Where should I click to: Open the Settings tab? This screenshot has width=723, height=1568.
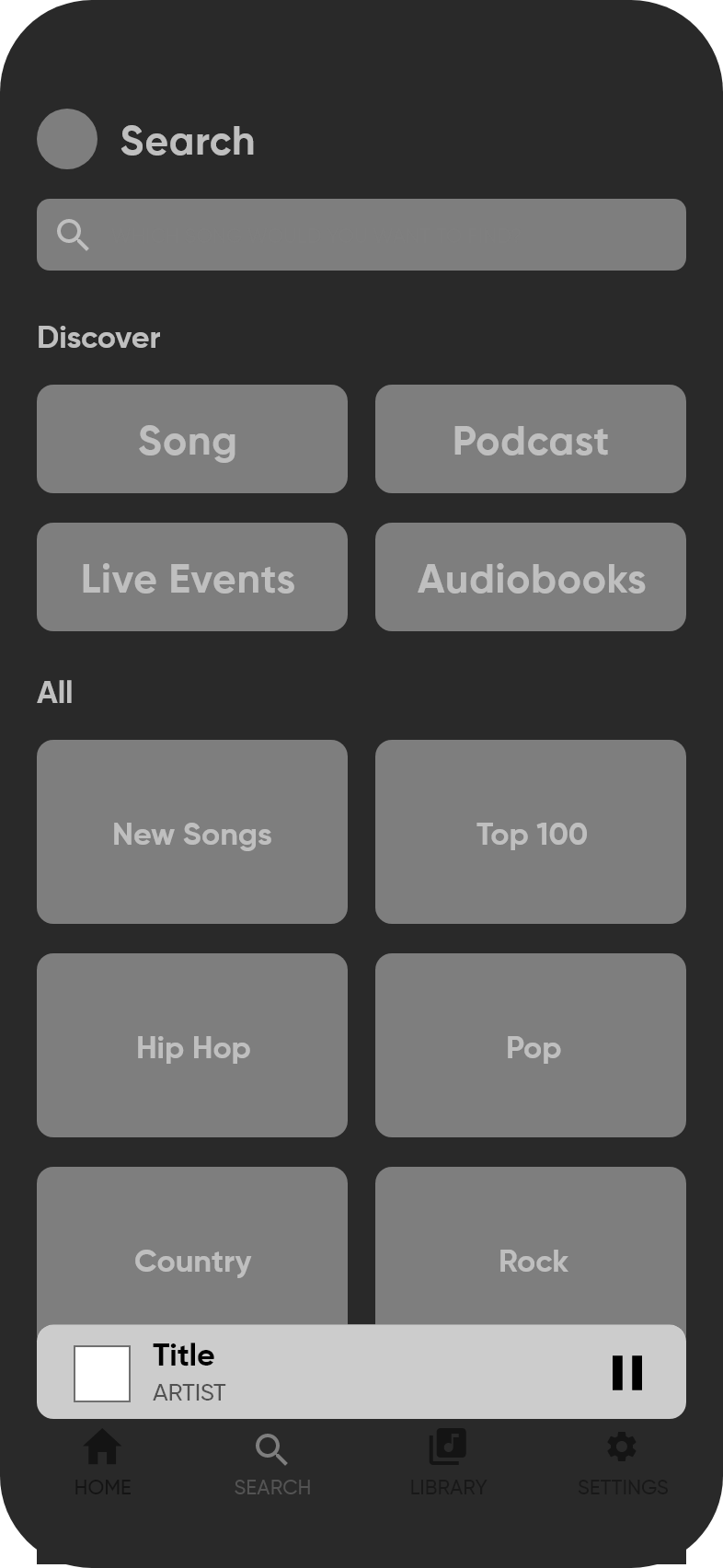pos(623,1463)
